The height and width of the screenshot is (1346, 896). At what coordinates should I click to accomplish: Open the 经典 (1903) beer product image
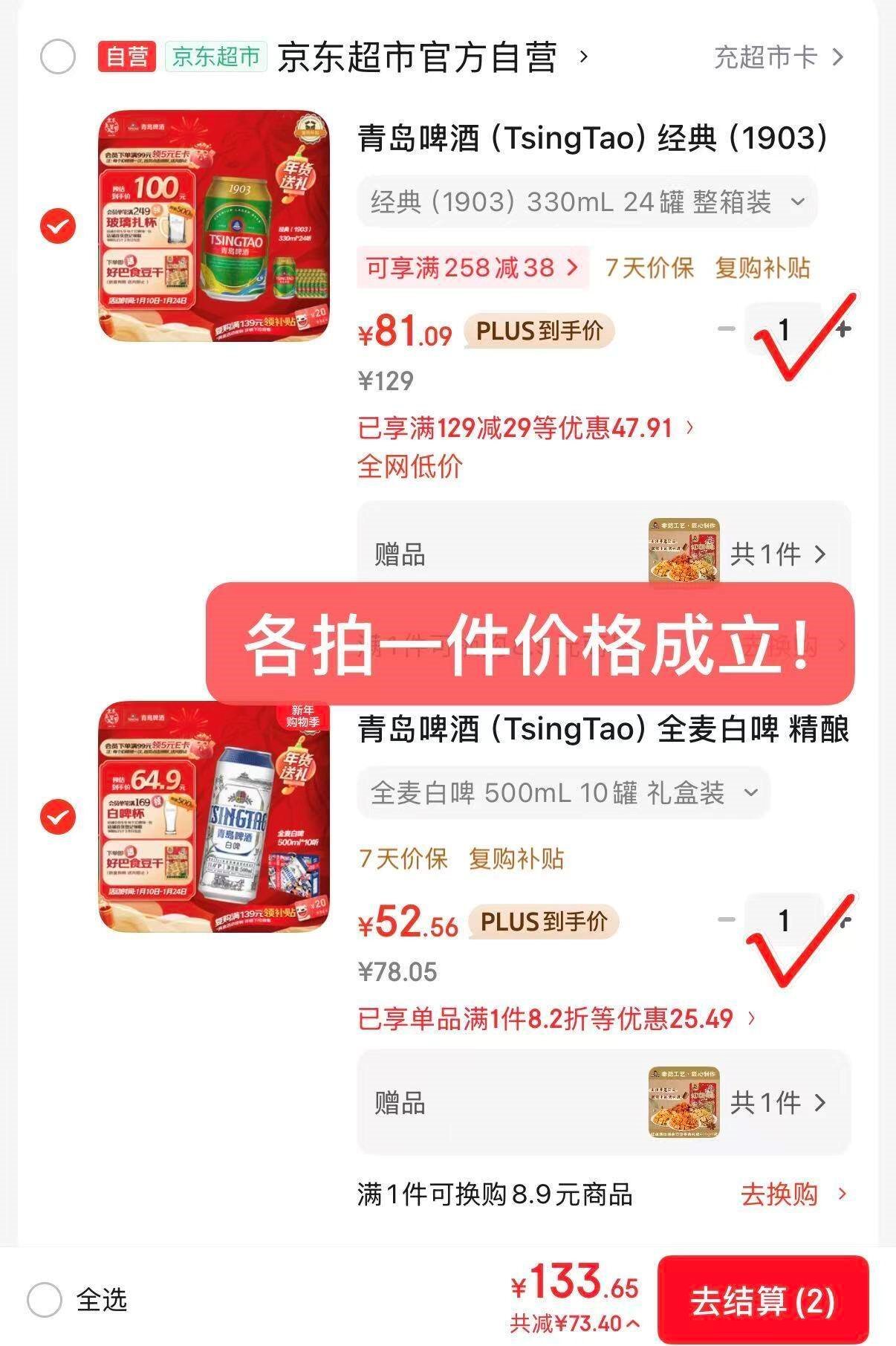(214, 226)
